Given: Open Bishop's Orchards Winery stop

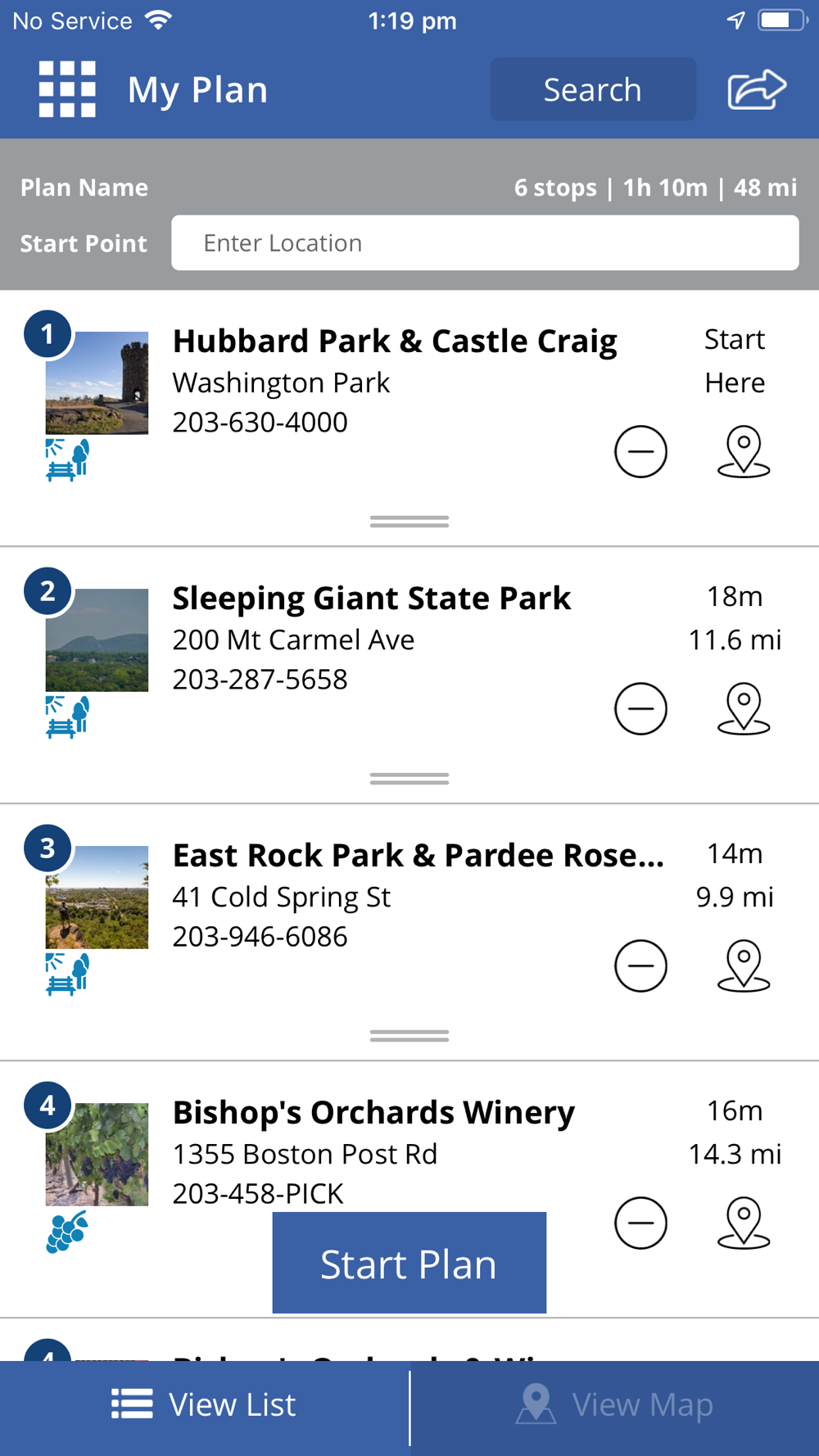Looking at the screenshot, I should tap(373, 1113).
